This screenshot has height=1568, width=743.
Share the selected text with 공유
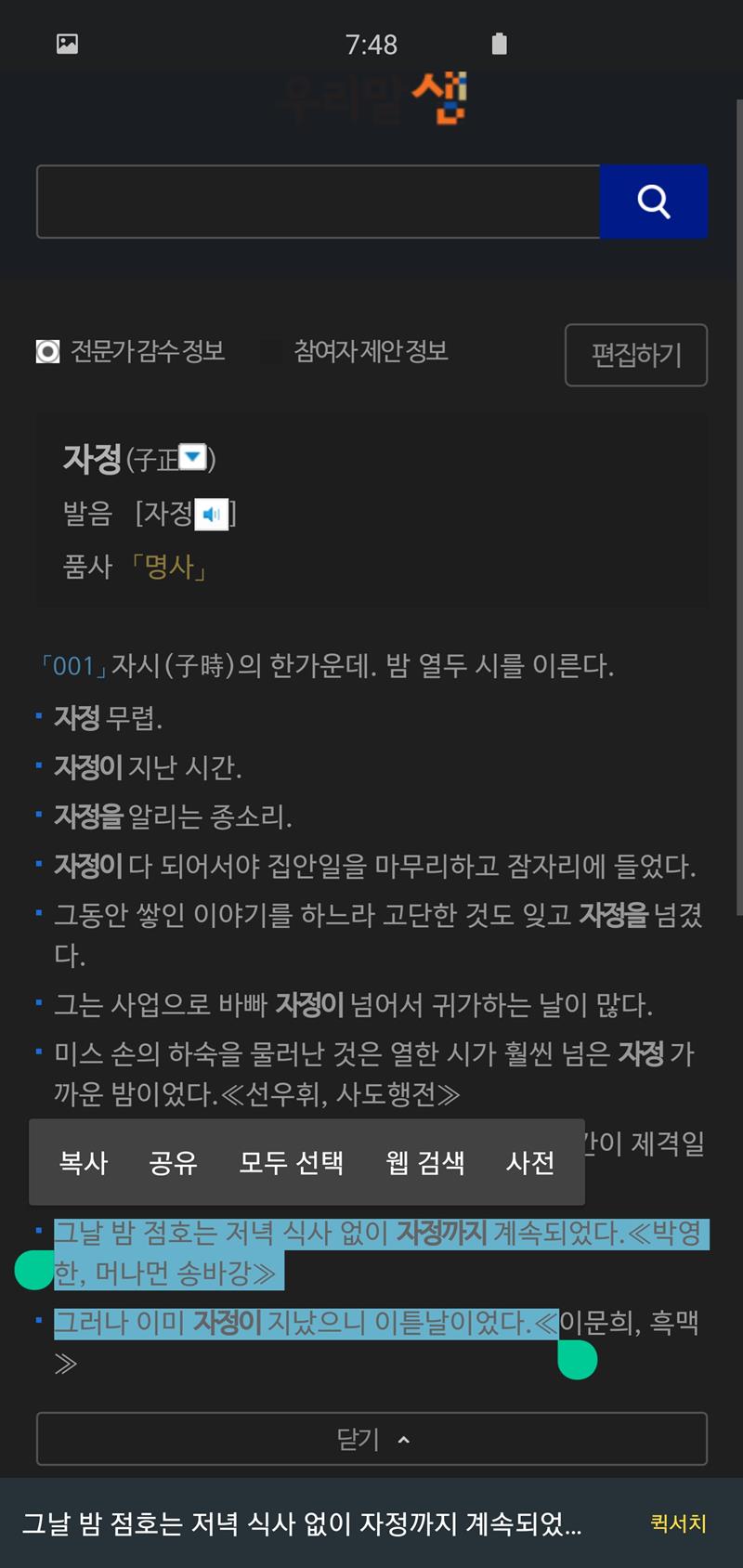pyautogui.click(x=173, y=1162)
